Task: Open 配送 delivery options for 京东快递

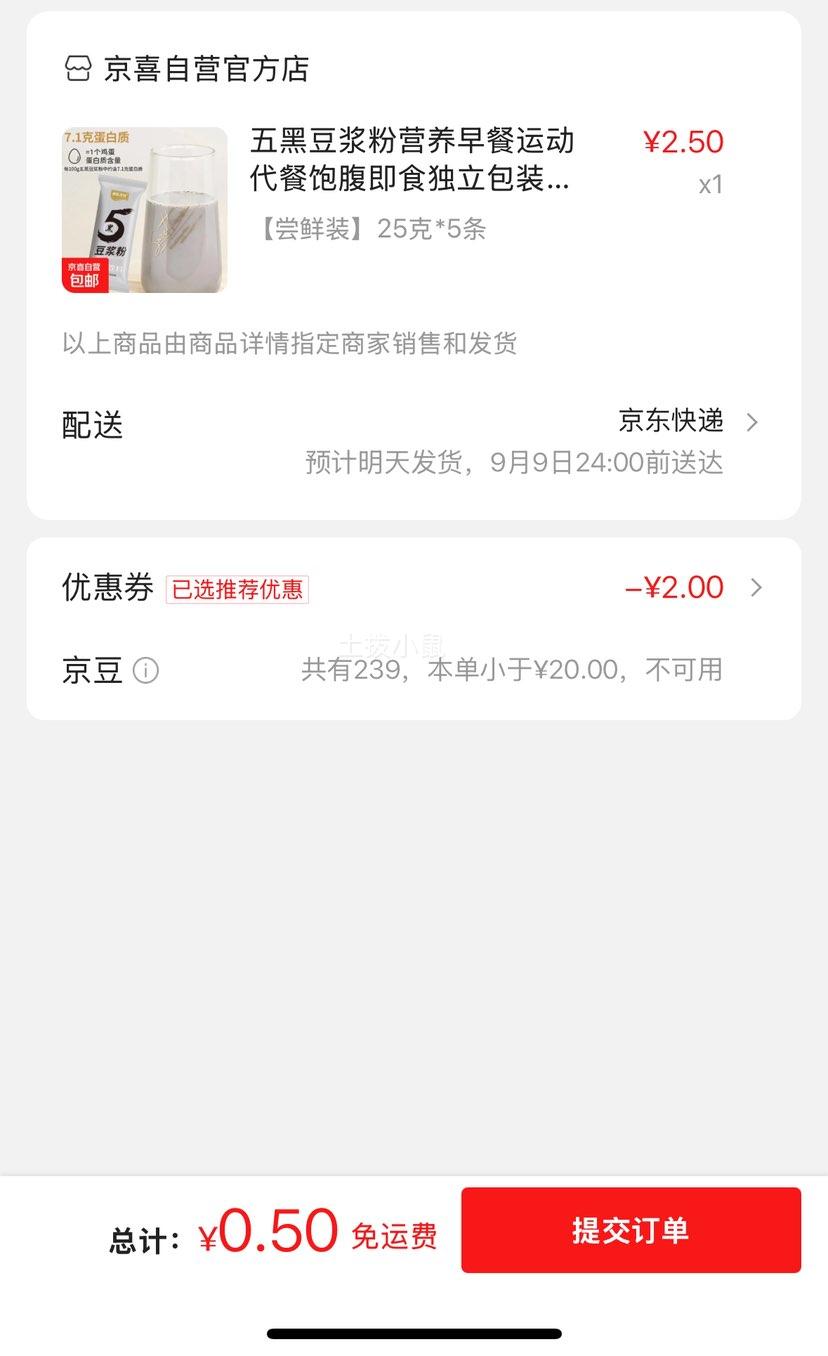Action: pyautogui.click(x=413, y=440)
